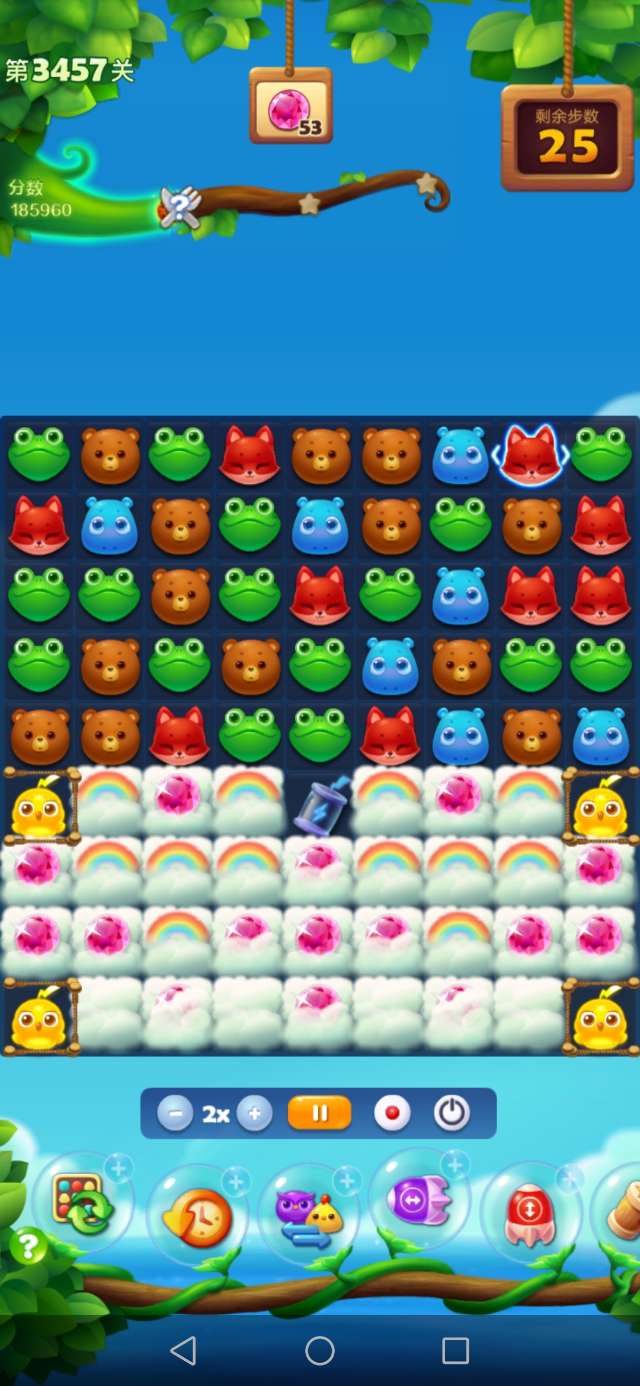This screenshot has width=640, height=1386.
Task: Use the vertical red rocket booster
Action: click(x=530, y=1215)
